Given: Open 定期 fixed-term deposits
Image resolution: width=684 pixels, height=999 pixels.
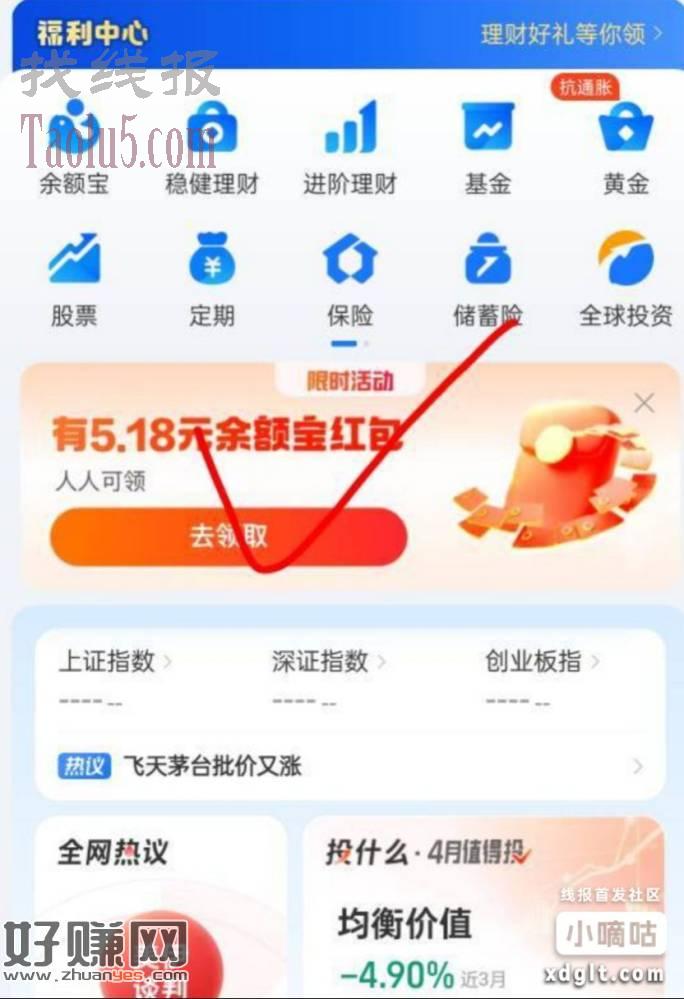Looking at the screenshot, I should pos(211,280).
